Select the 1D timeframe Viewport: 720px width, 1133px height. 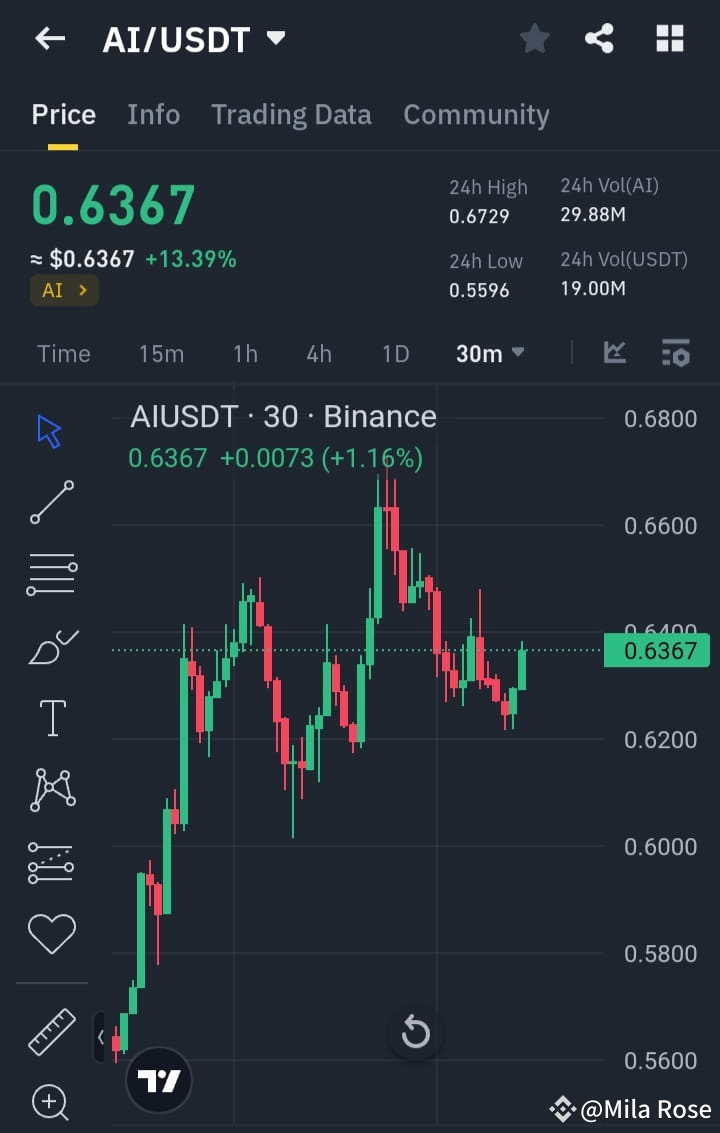point(395,352)
